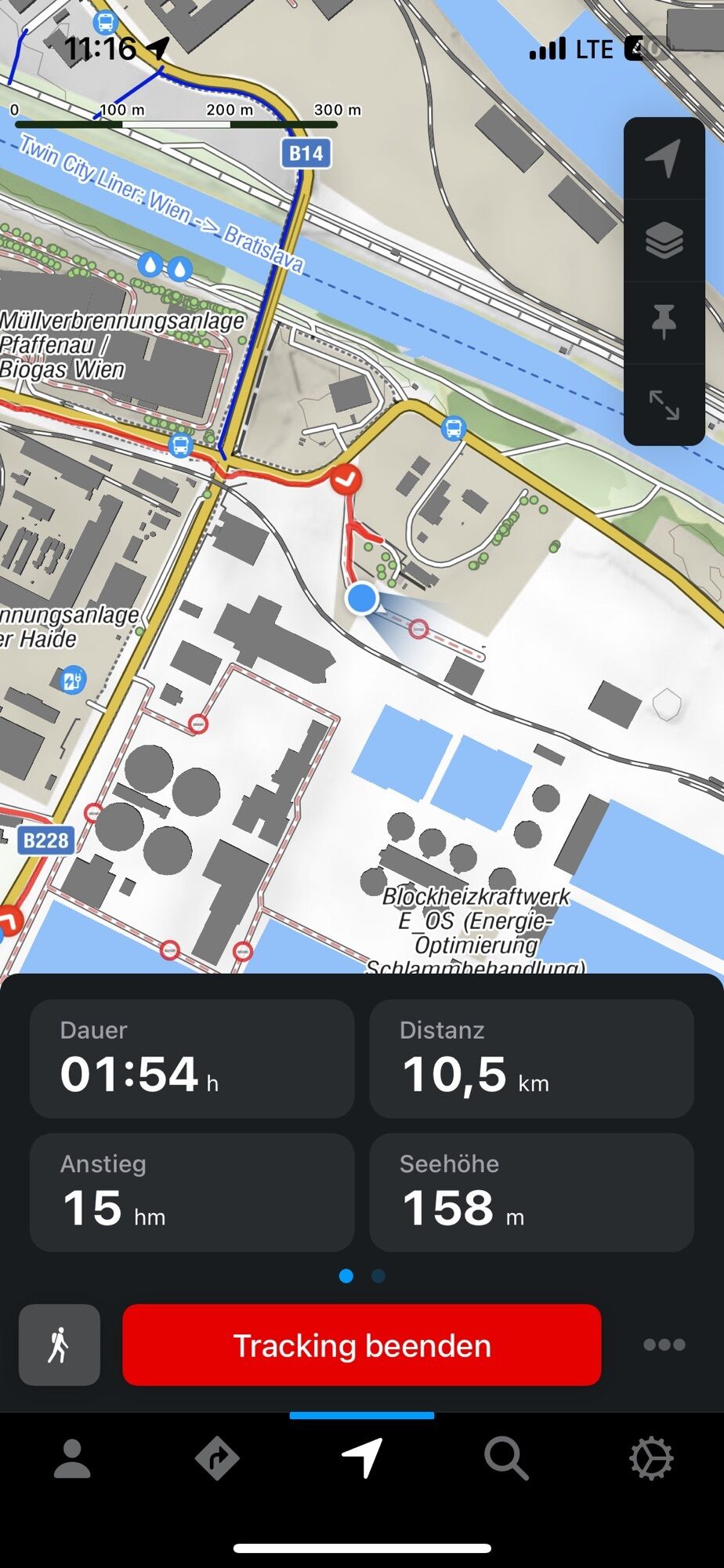Tap the pin icon in the map toolbar

(664, 322)
